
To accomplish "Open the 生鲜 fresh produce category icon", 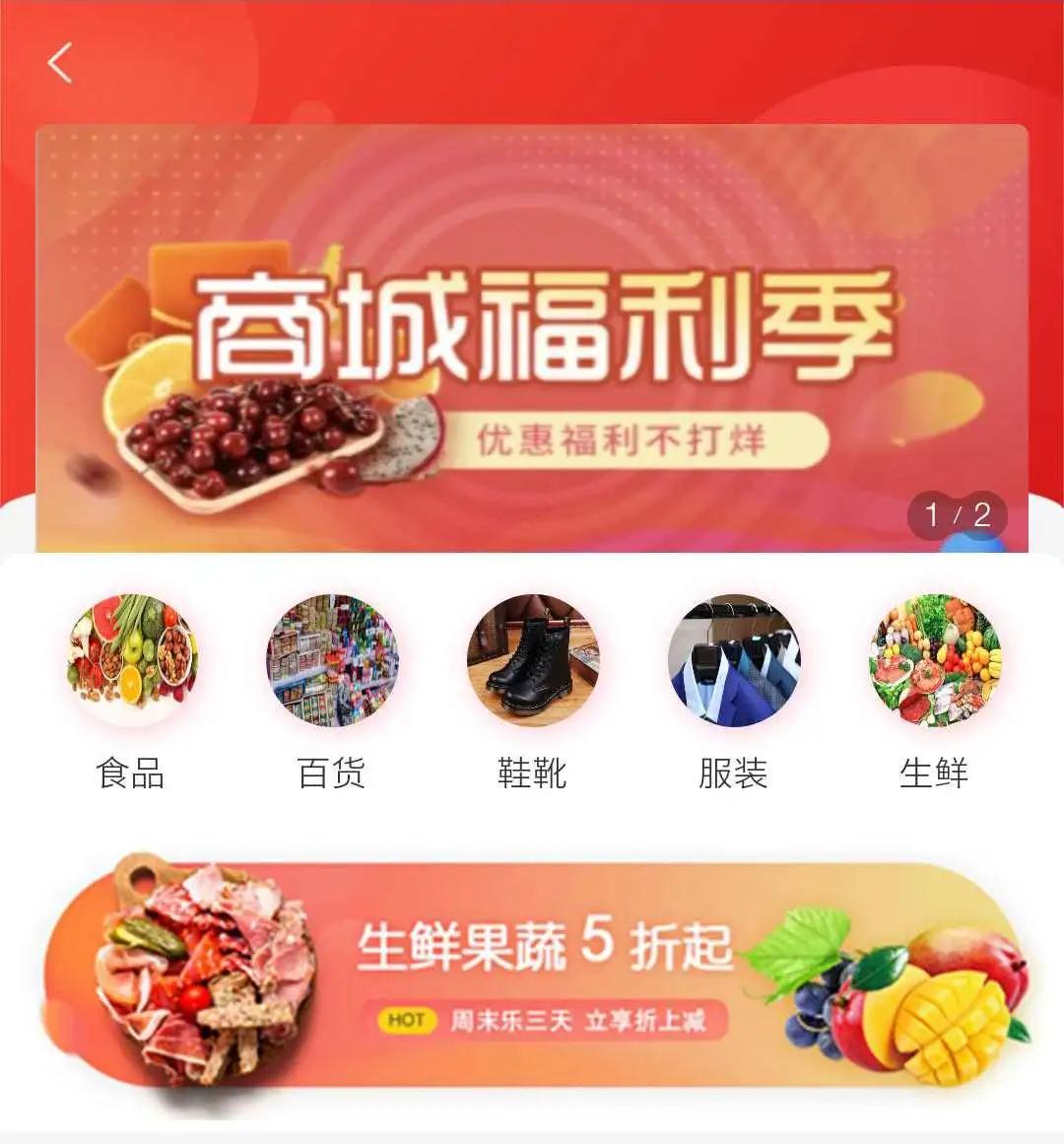I will point(936,660).
